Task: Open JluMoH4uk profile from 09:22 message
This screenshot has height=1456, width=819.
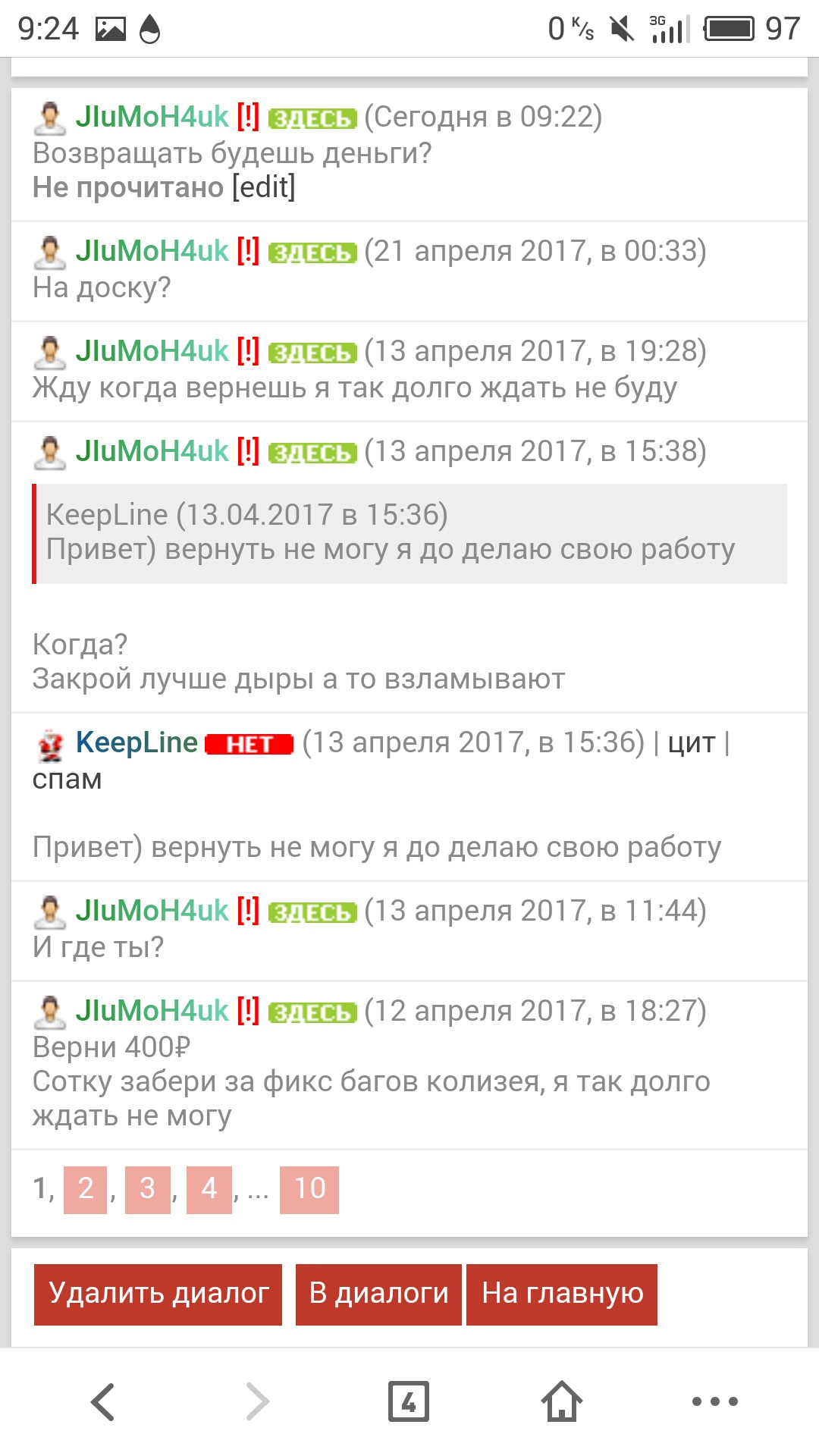Action: [152, 117]
